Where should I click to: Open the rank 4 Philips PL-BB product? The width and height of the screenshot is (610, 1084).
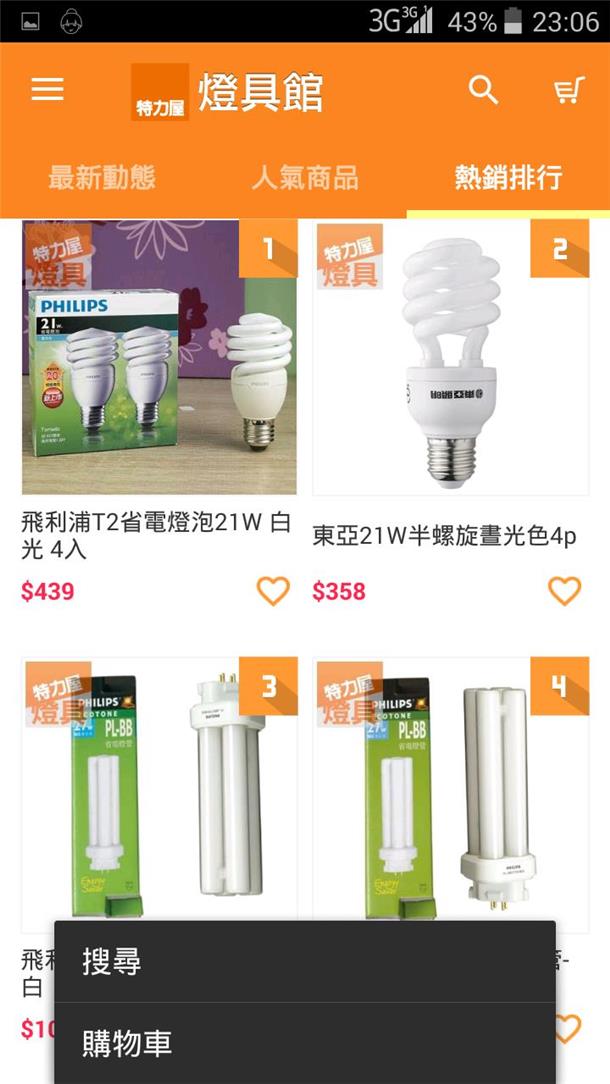pos(450,790)
